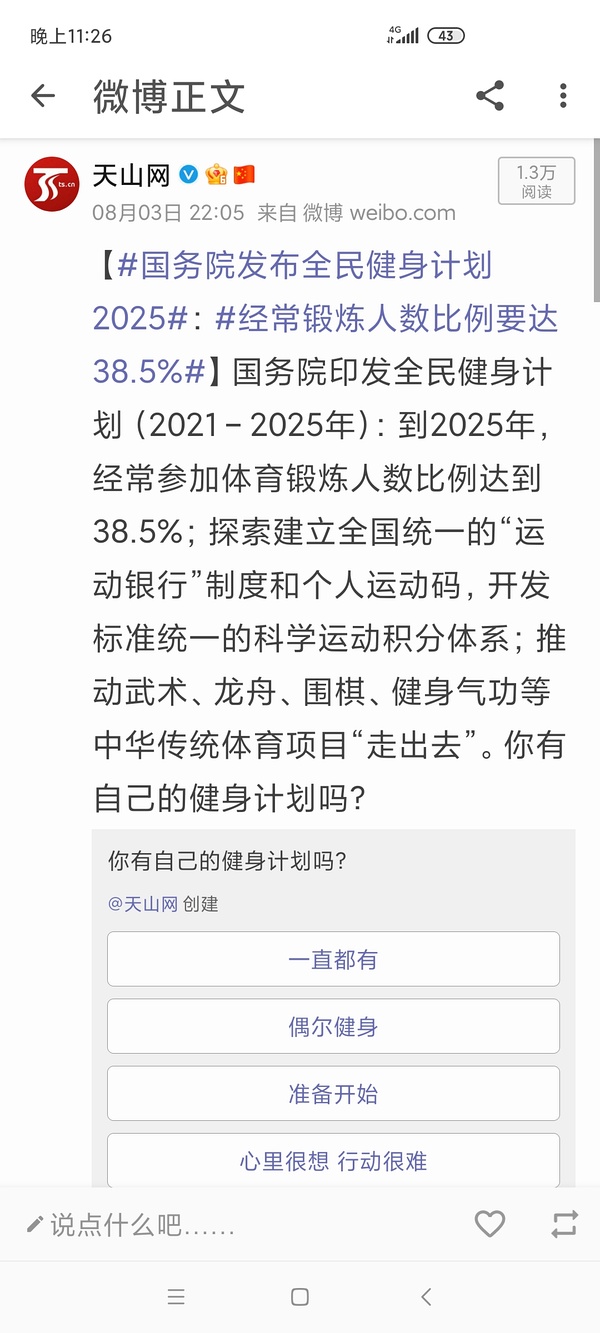Pick the 心里很想 行动很难 option

pyautogui.click(x=333, y=1160)
